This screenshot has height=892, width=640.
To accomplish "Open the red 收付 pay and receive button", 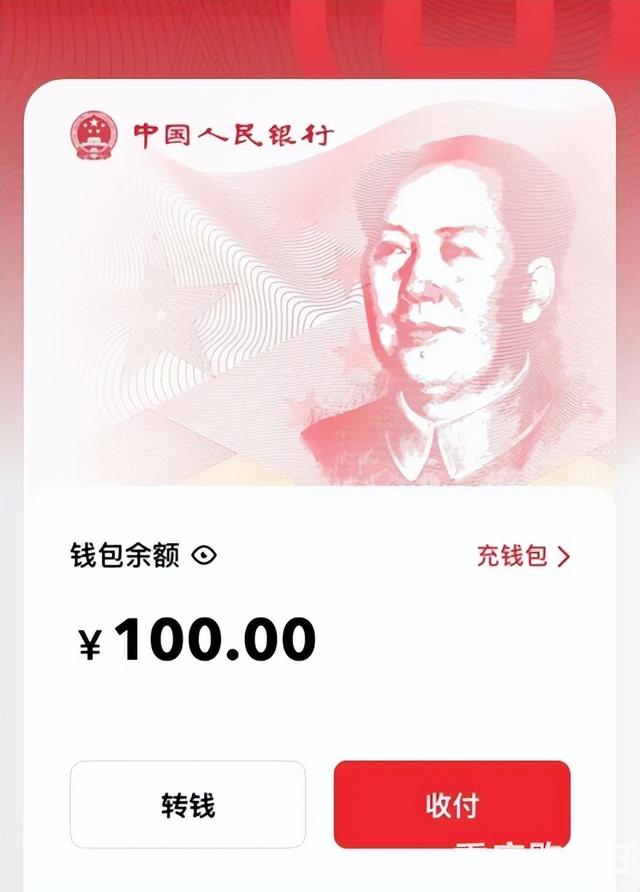I will 452,805.
